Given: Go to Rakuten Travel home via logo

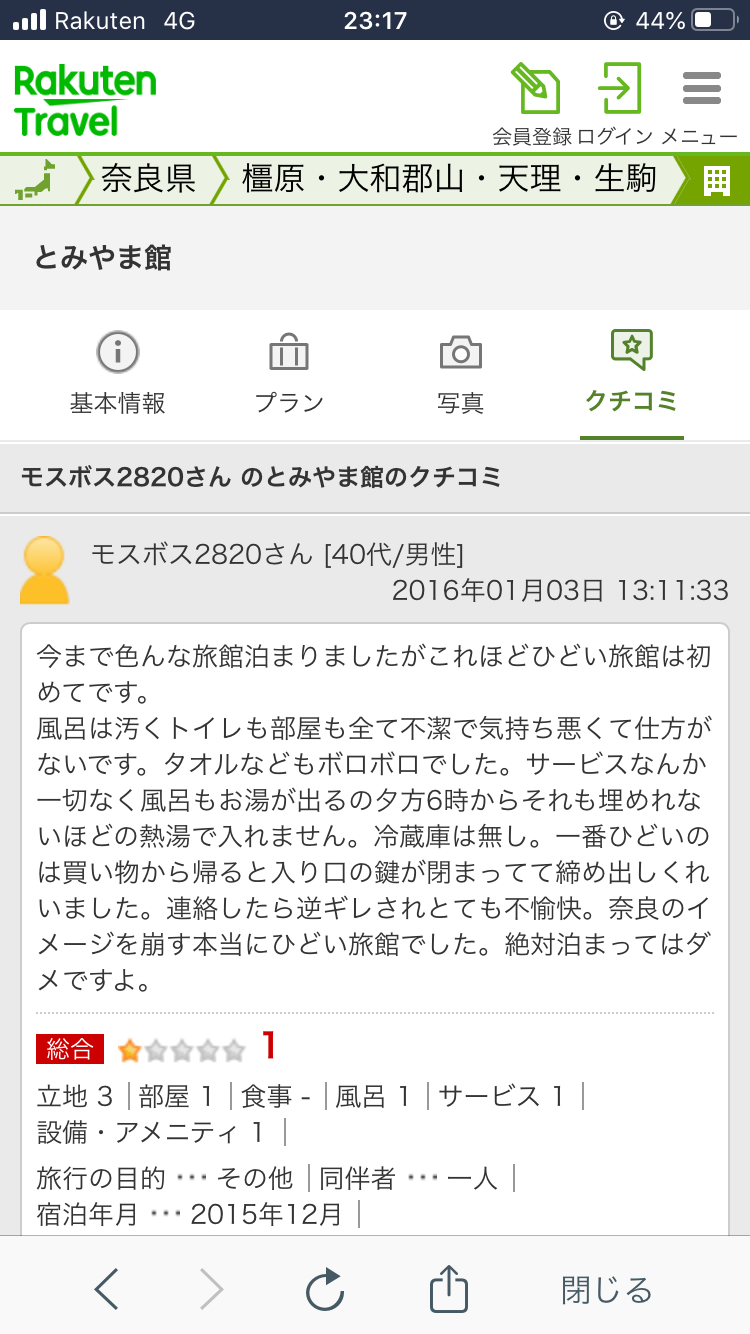Looking at the screenshot, I should [x=85, y=101].
